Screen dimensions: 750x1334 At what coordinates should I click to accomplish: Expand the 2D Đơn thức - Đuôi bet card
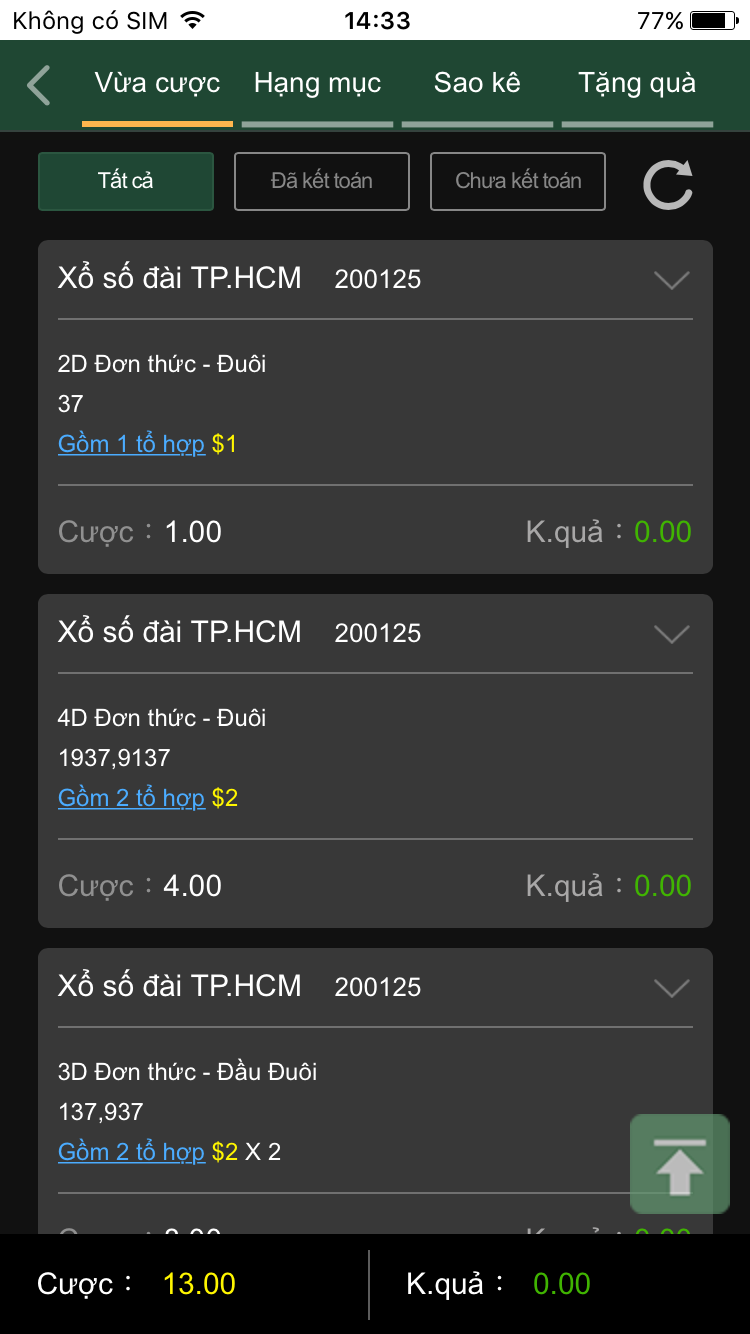(x=671, y=280)
